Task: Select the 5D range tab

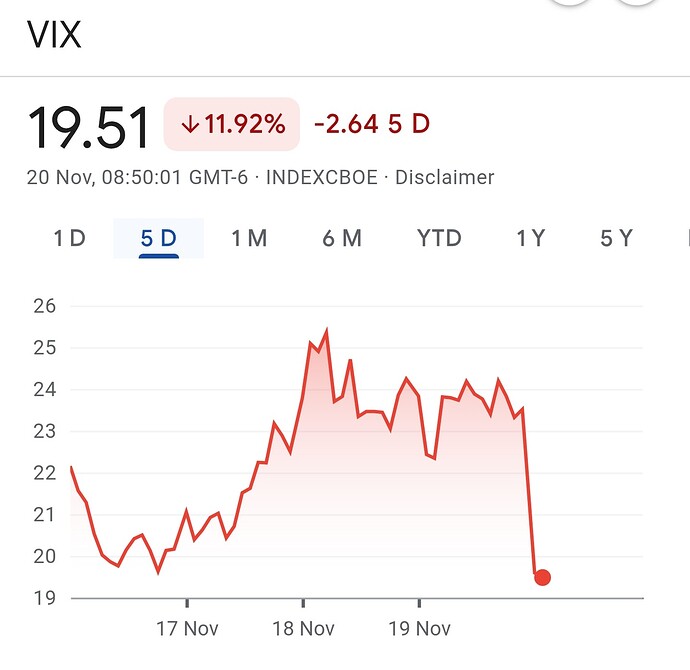Action: (158, 238)
